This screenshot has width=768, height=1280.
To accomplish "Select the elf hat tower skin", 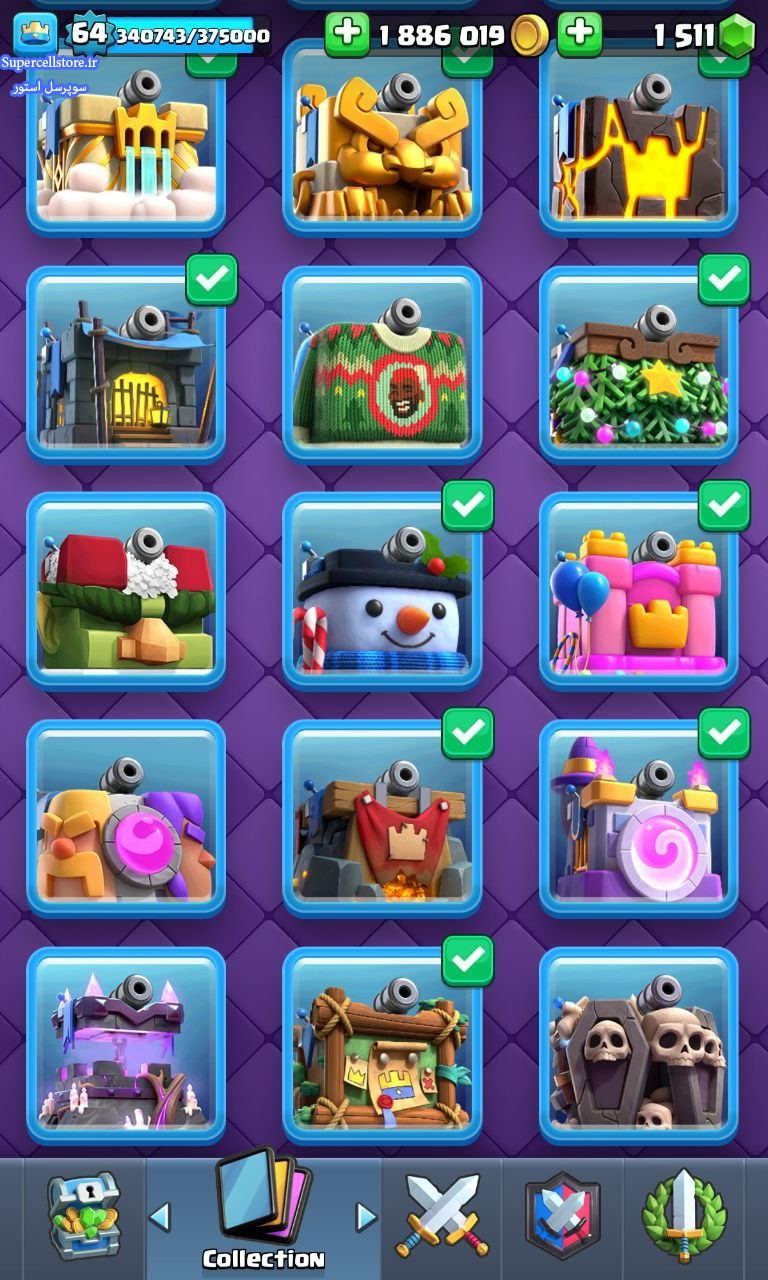I will point(126,591).
